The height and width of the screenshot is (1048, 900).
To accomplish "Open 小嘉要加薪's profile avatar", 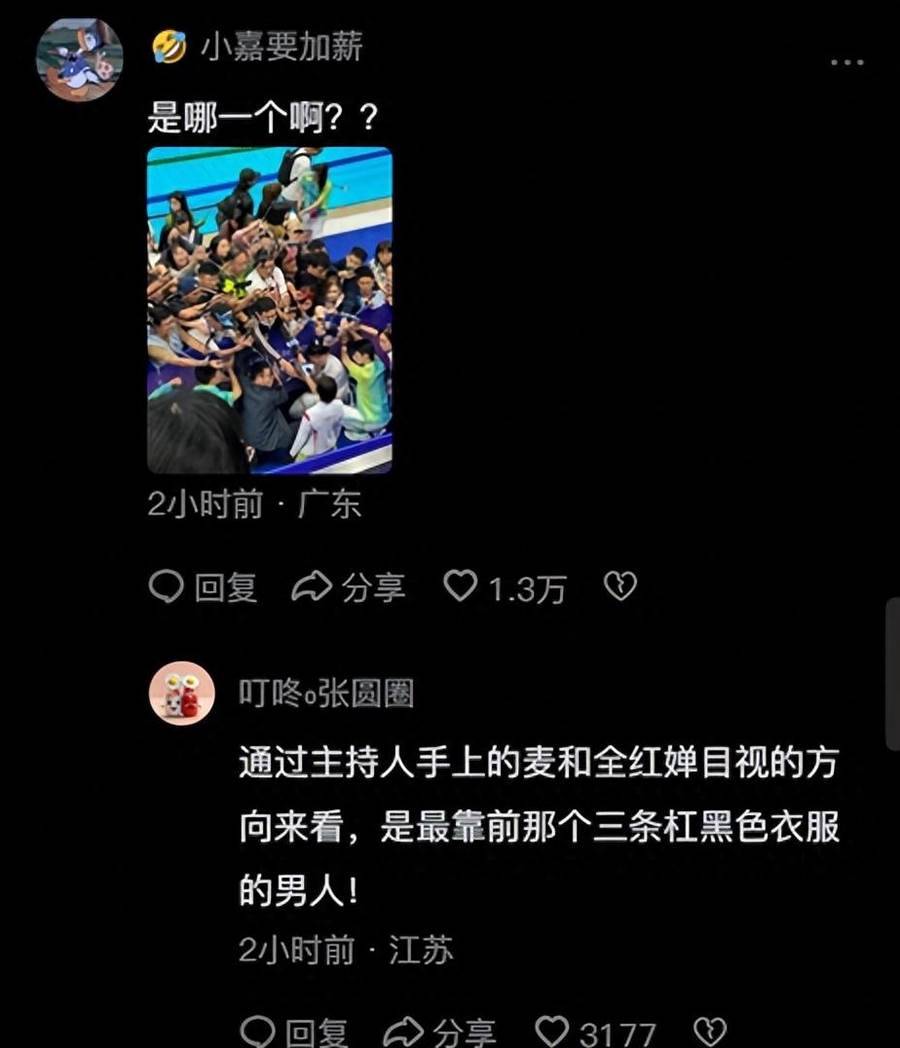I will (79, 60).
